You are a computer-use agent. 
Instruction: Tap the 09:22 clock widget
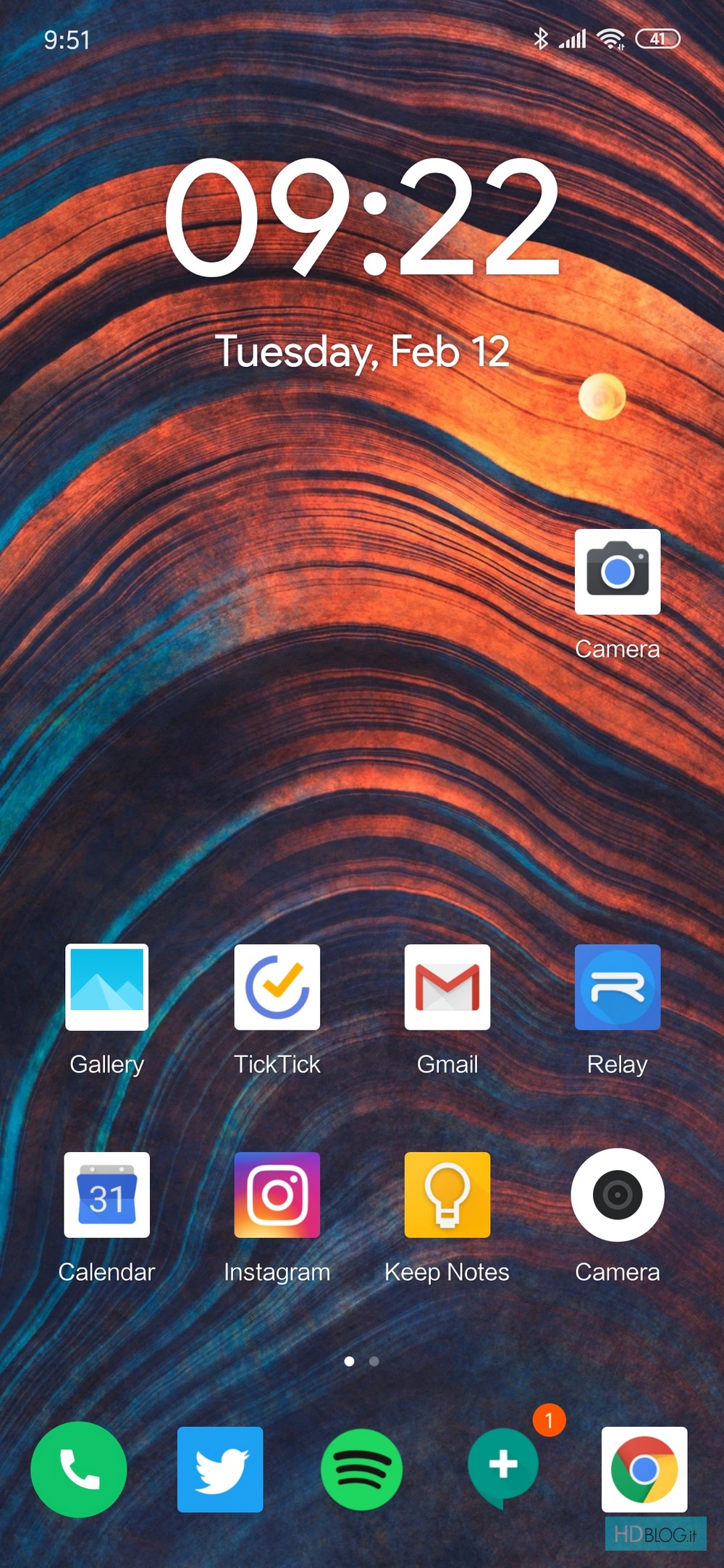(362, 217)
